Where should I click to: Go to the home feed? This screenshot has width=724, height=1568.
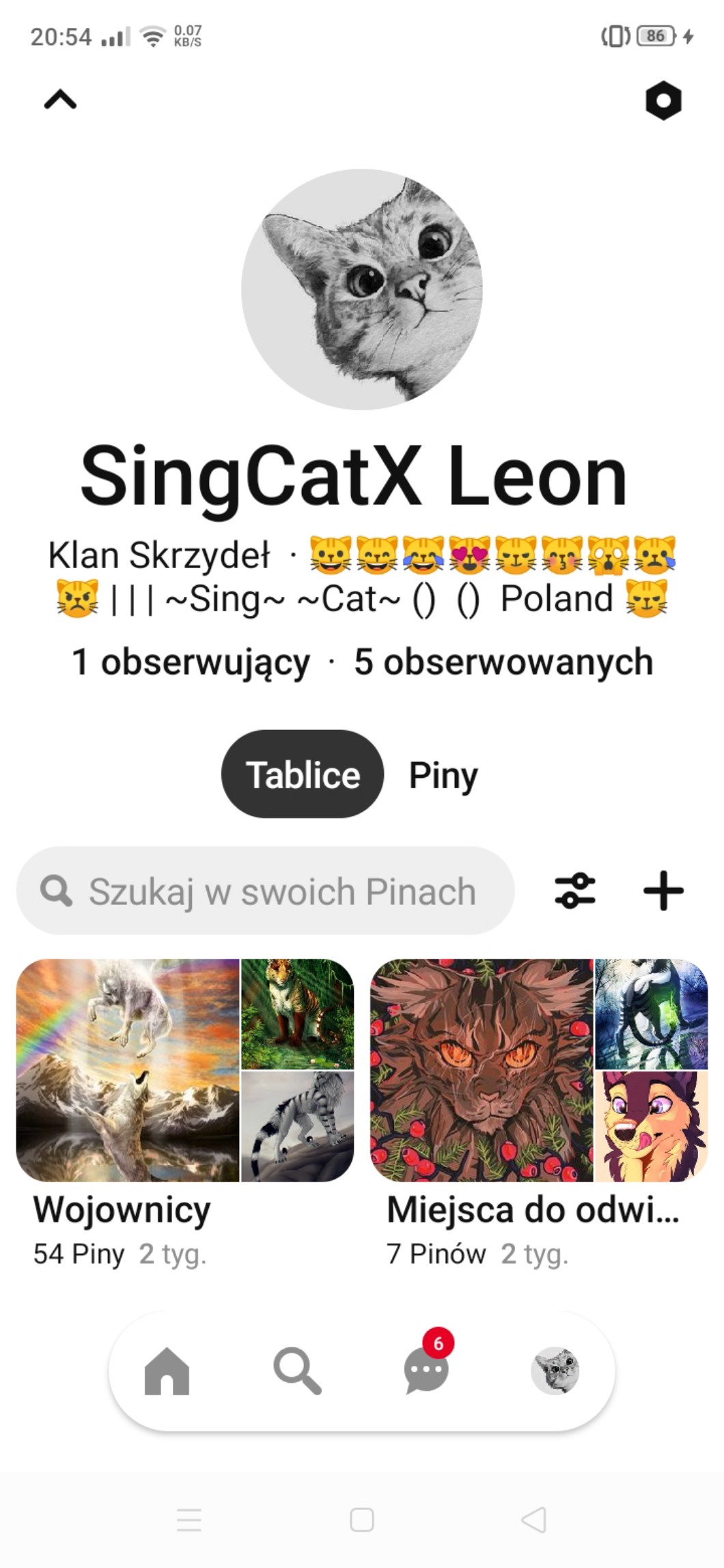click(x=167, y=1371)
